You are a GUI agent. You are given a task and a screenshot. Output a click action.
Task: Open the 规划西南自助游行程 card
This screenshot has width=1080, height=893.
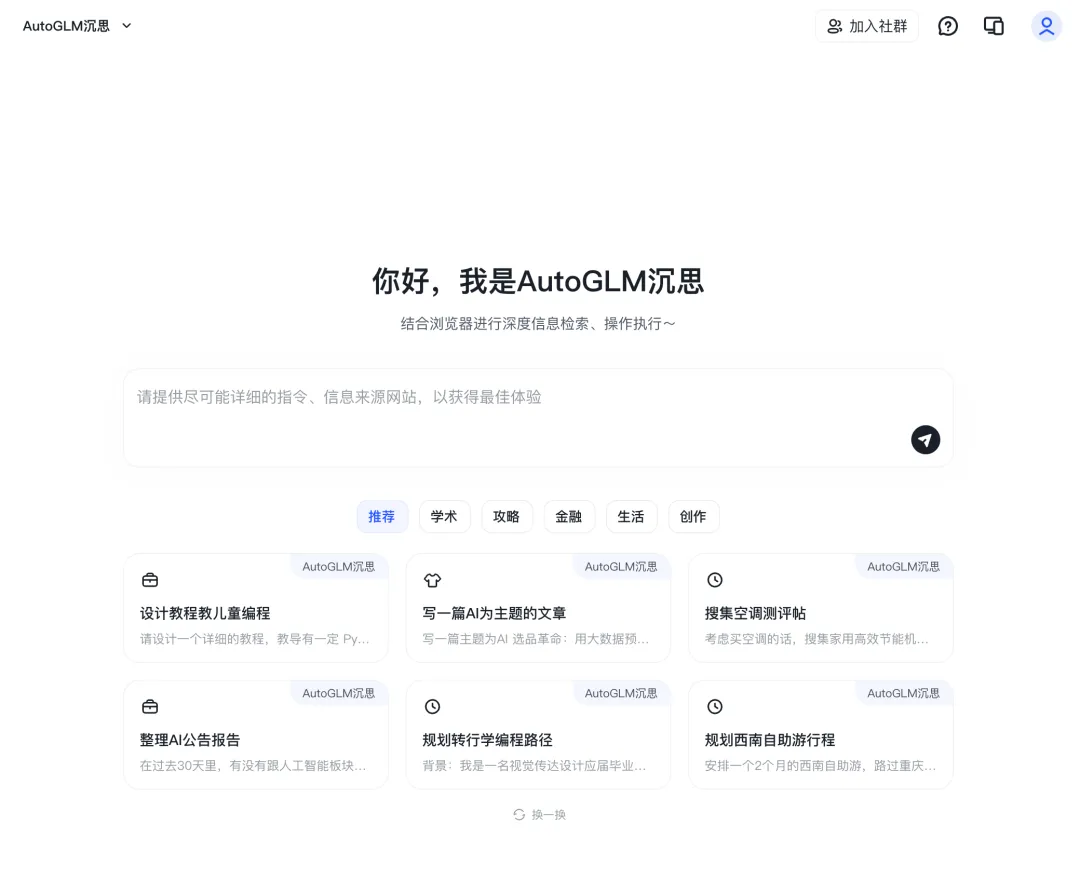820,739
